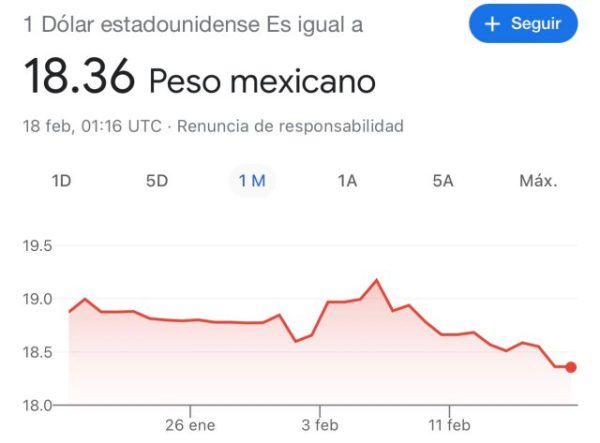Choose the 1 M range tab
Image resolution: width=600 pixels, height=443 pixels.
click(x=251, y=181)
